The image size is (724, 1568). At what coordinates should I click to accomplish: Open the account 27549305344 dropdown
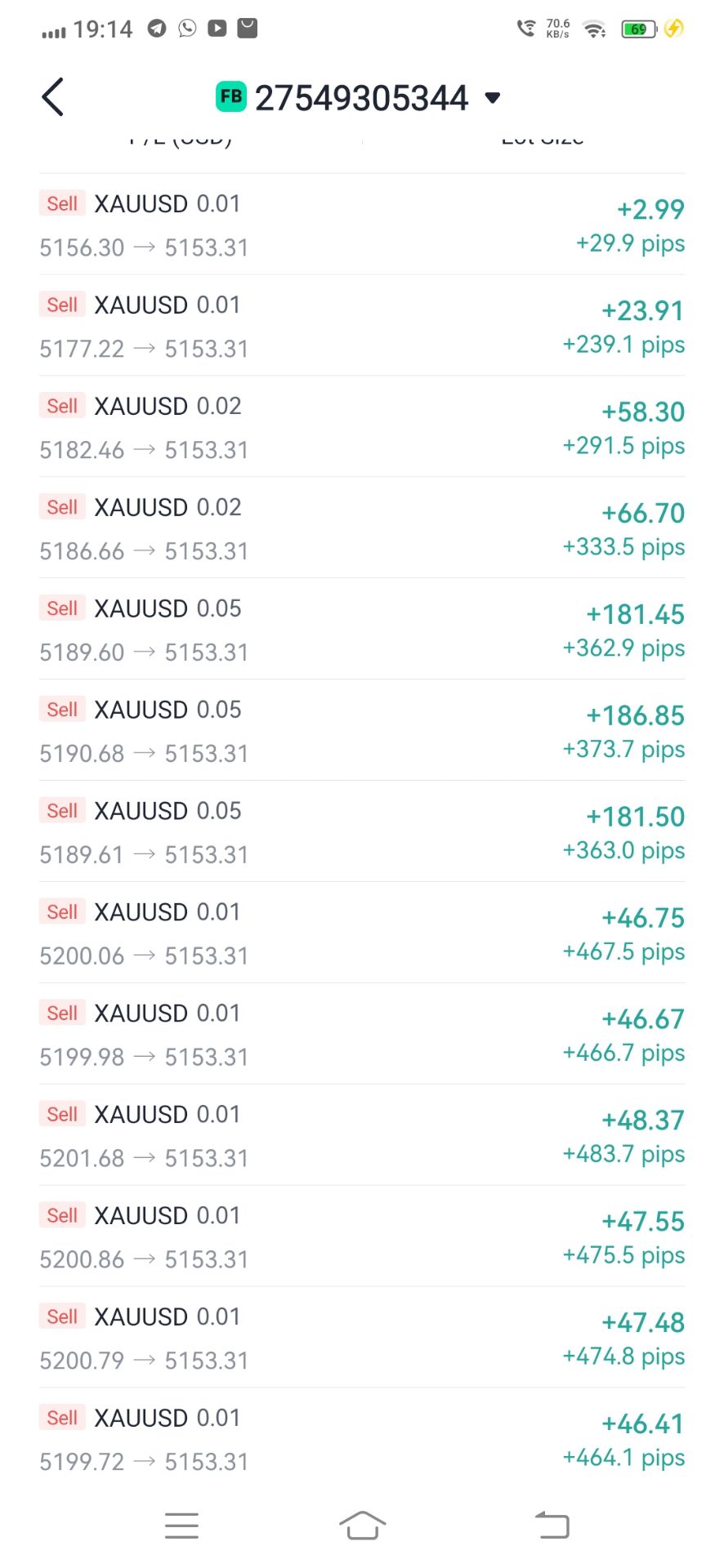pos(492,98)
